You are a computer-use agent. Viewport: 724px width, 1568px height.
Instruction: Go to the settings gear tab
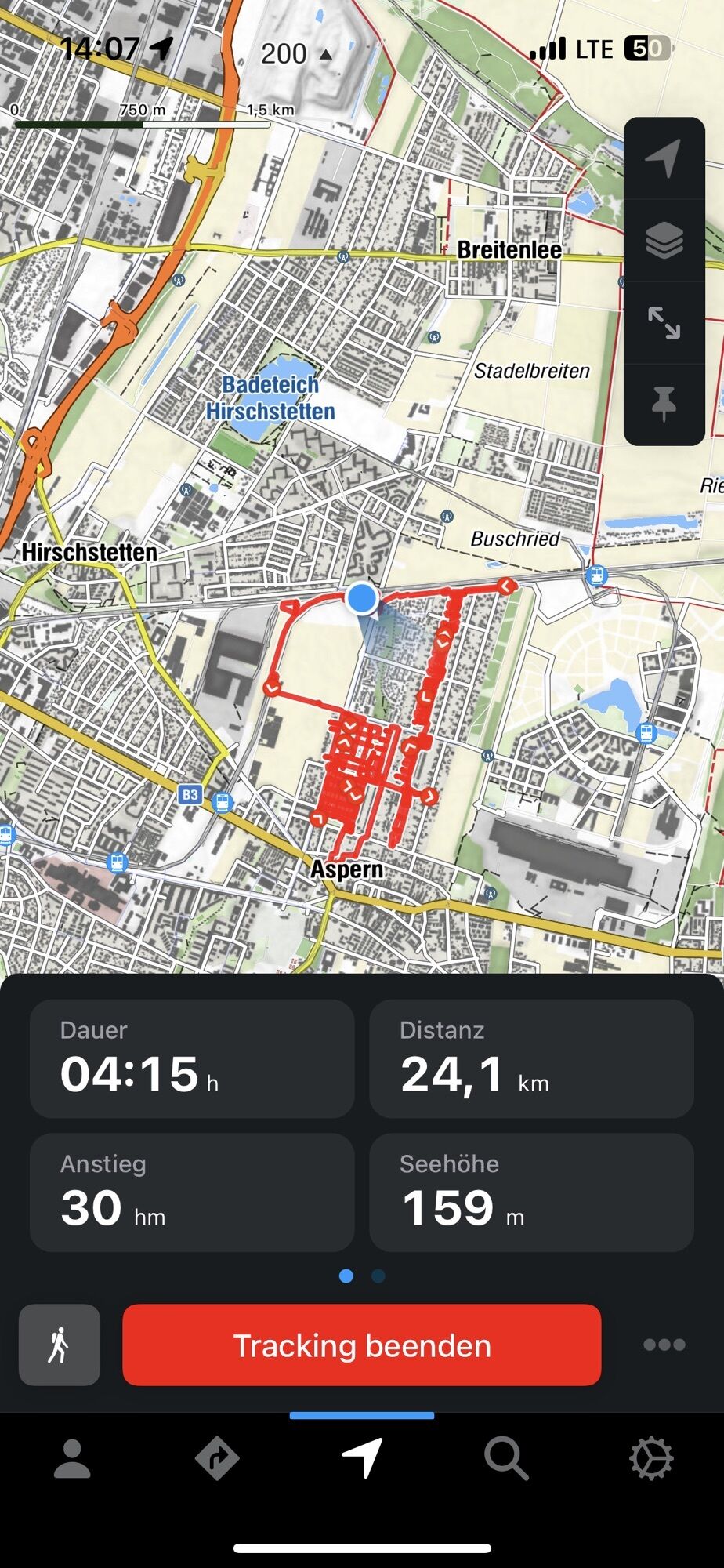tap(651, 1459)
